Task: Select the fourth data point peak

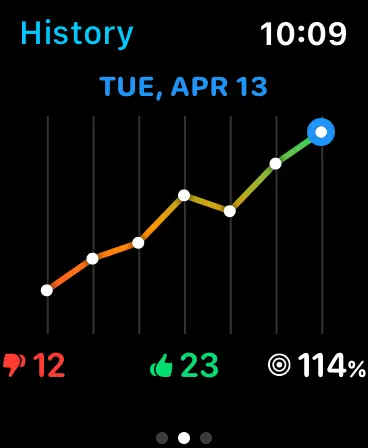Action: coord(184,195)
